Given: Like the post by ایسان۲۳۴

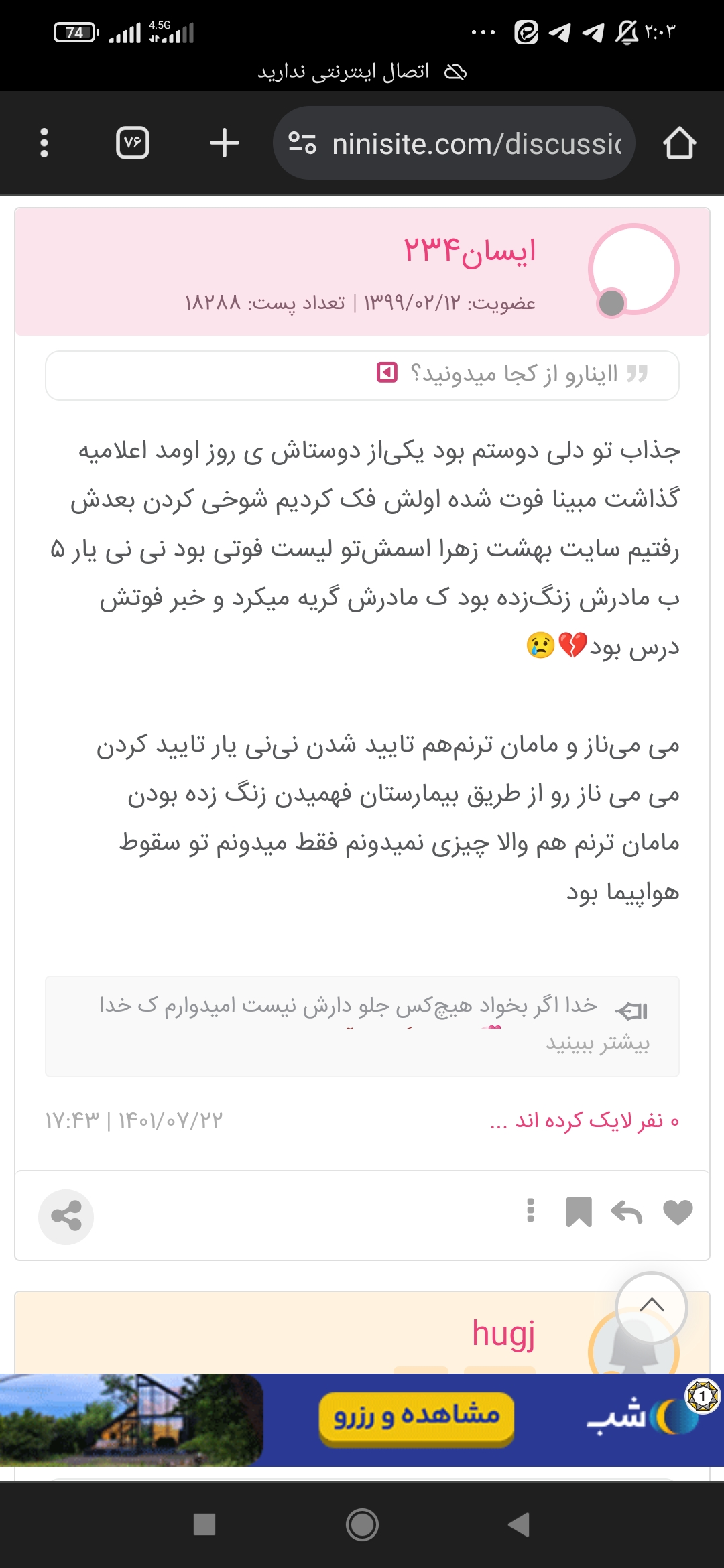Looking at the screenshot, I should pyautogui.click(x=678, y=1212).
